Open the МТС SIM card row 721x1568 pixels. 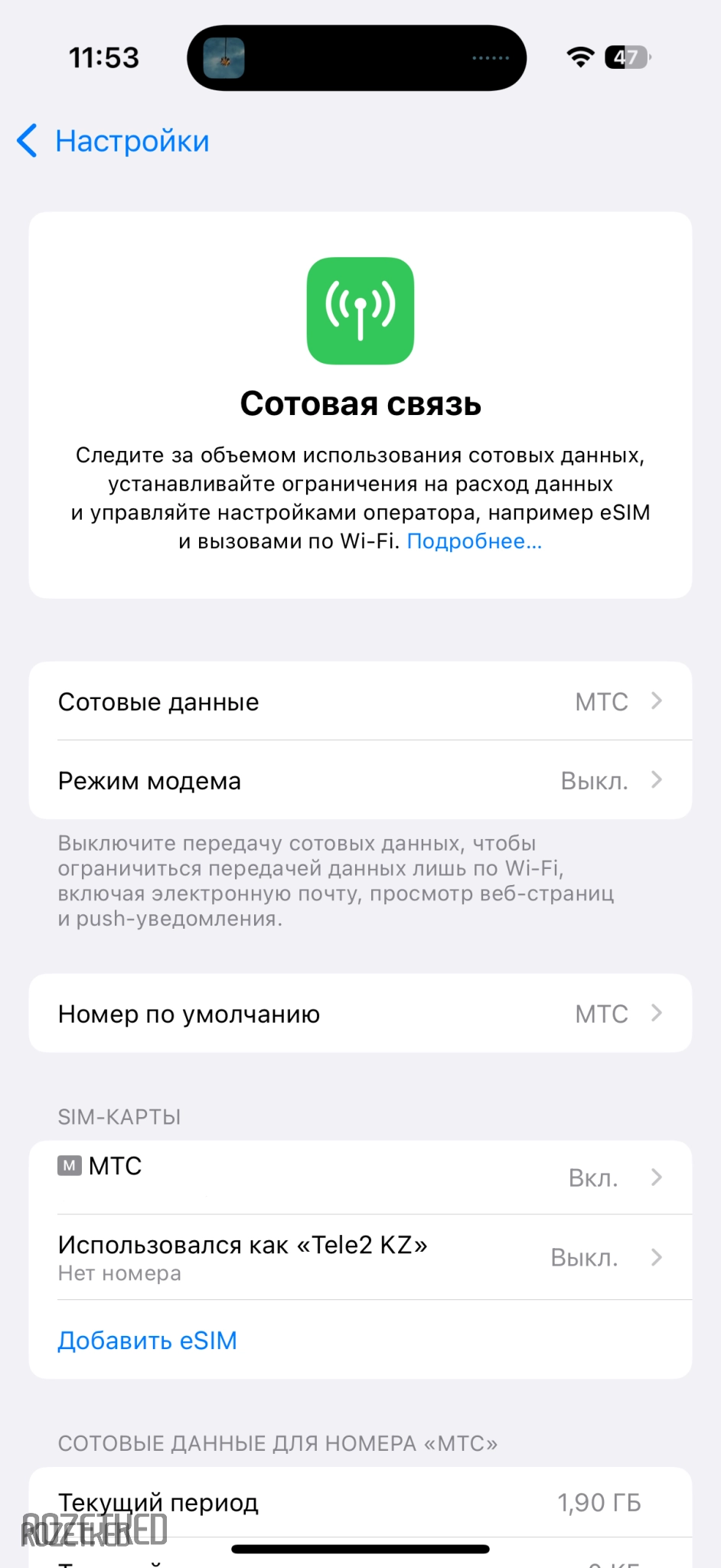[x=360, y=1177]
